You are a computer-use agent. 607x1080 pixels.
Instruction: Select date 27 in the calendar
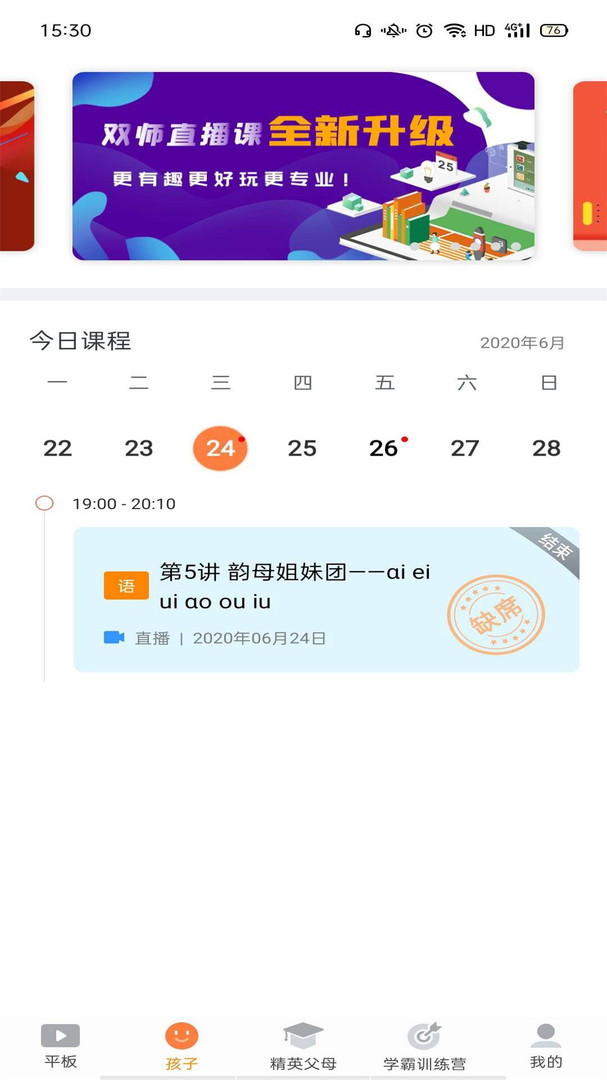(x=465, y=448)
